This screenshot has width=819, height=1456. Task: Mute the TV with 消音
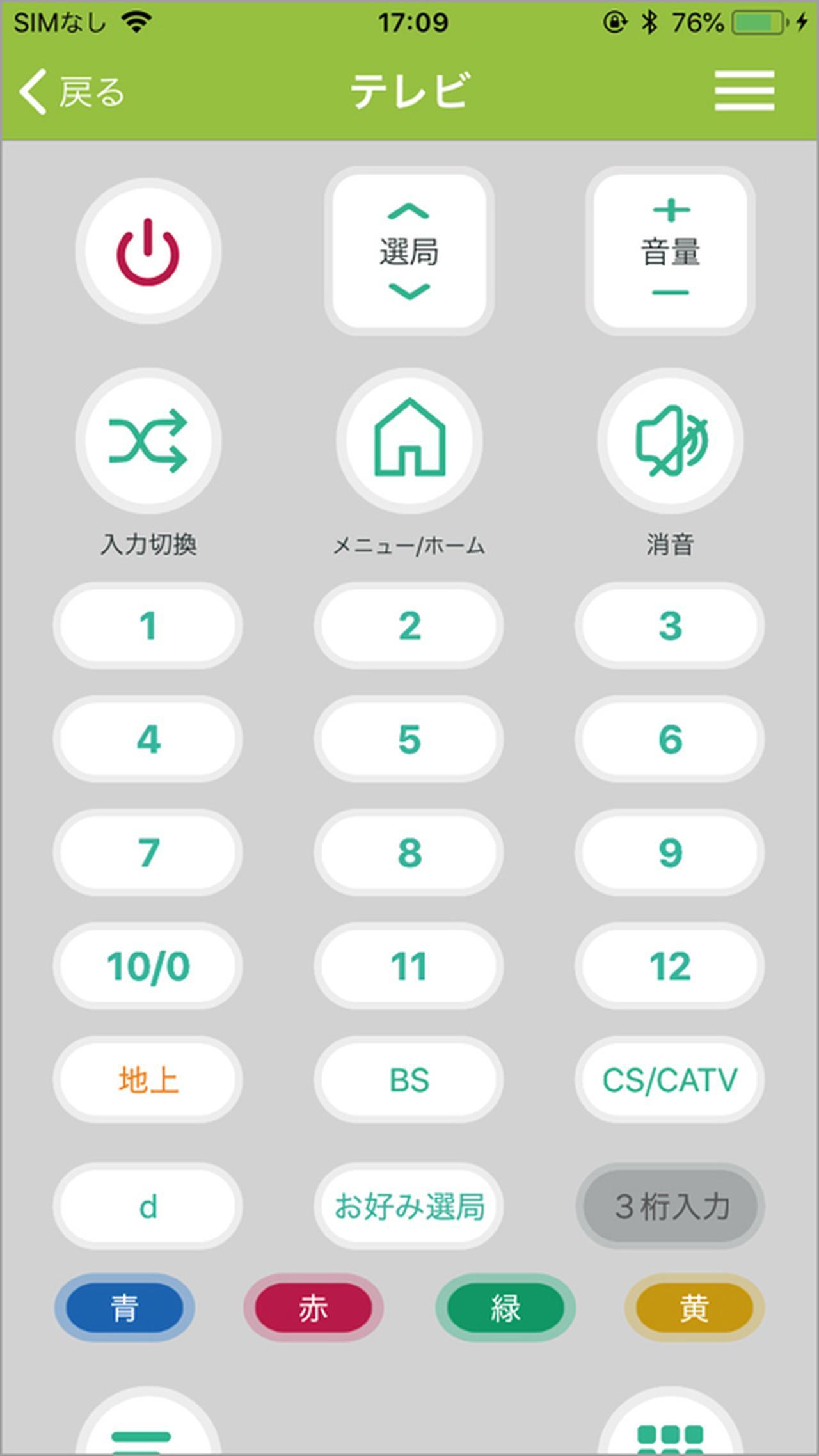(x=671, y=441)
